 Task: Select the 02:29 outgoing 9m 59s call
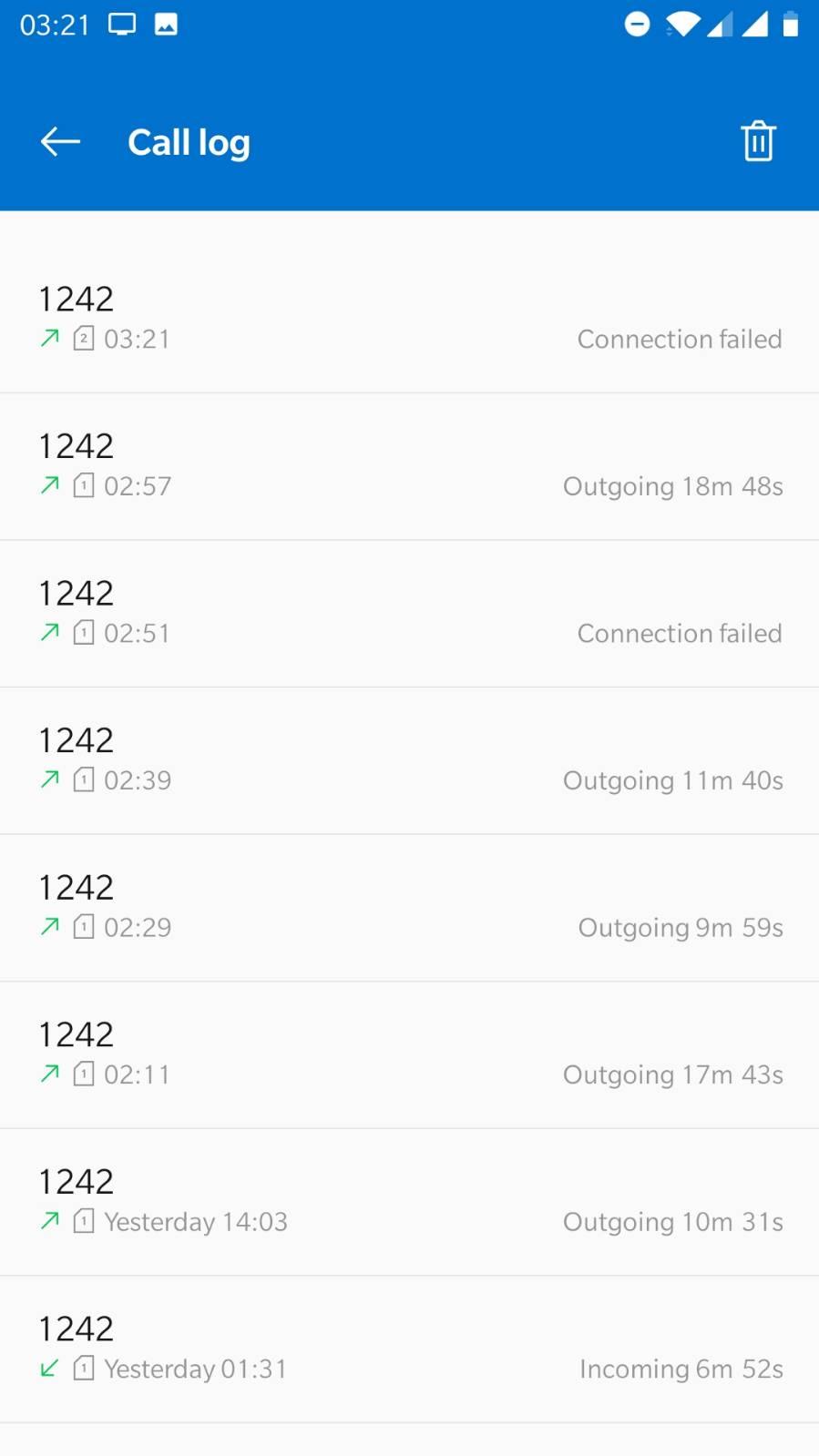point(409,908)
